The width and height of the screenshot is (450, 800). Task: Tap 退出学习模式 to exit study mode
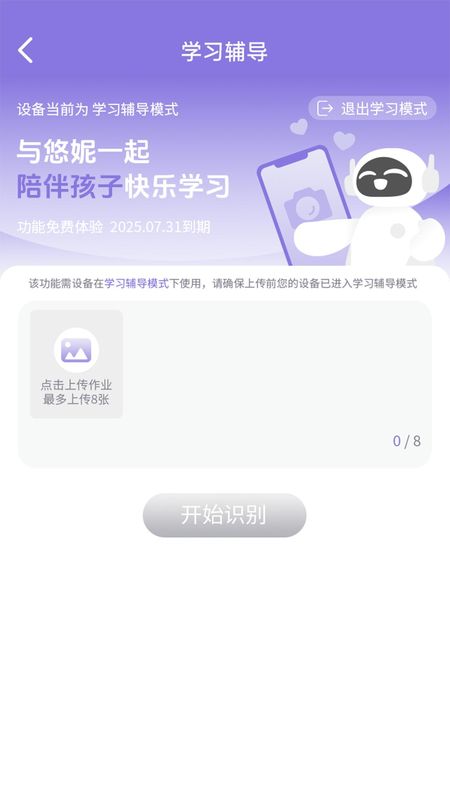click(372, 108)
